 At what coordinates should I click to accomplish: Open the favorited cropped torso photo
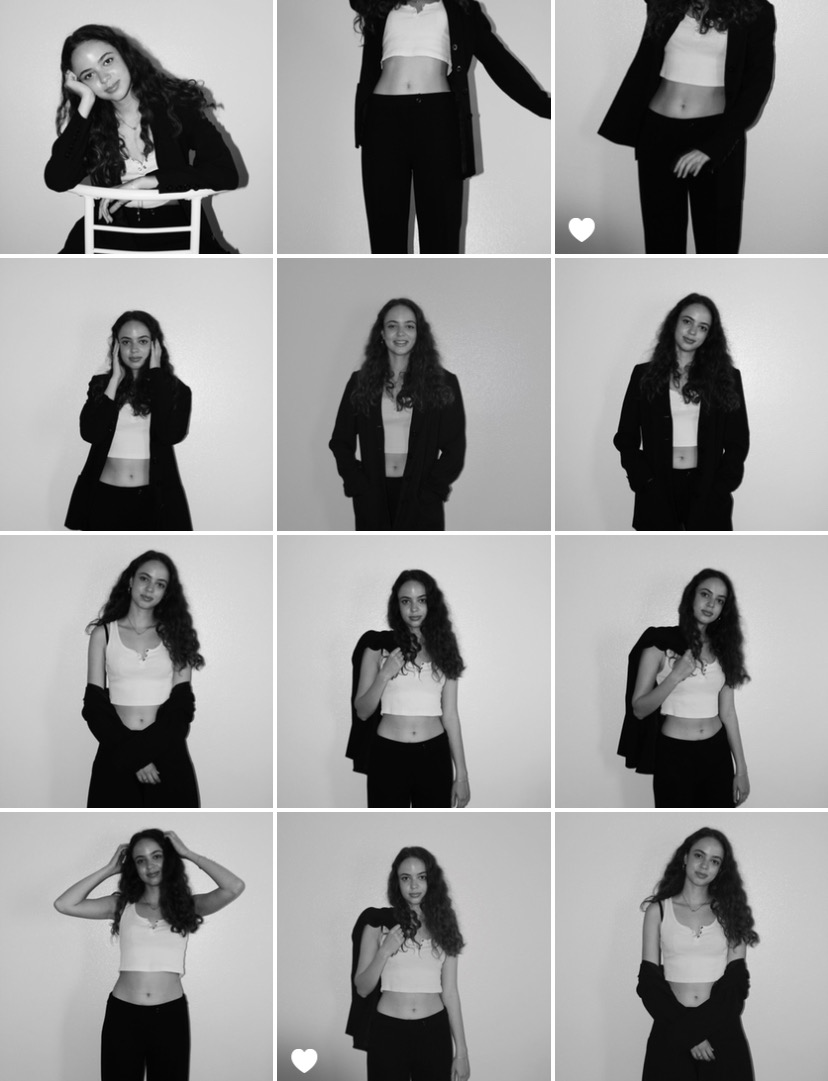pos(692,126)
